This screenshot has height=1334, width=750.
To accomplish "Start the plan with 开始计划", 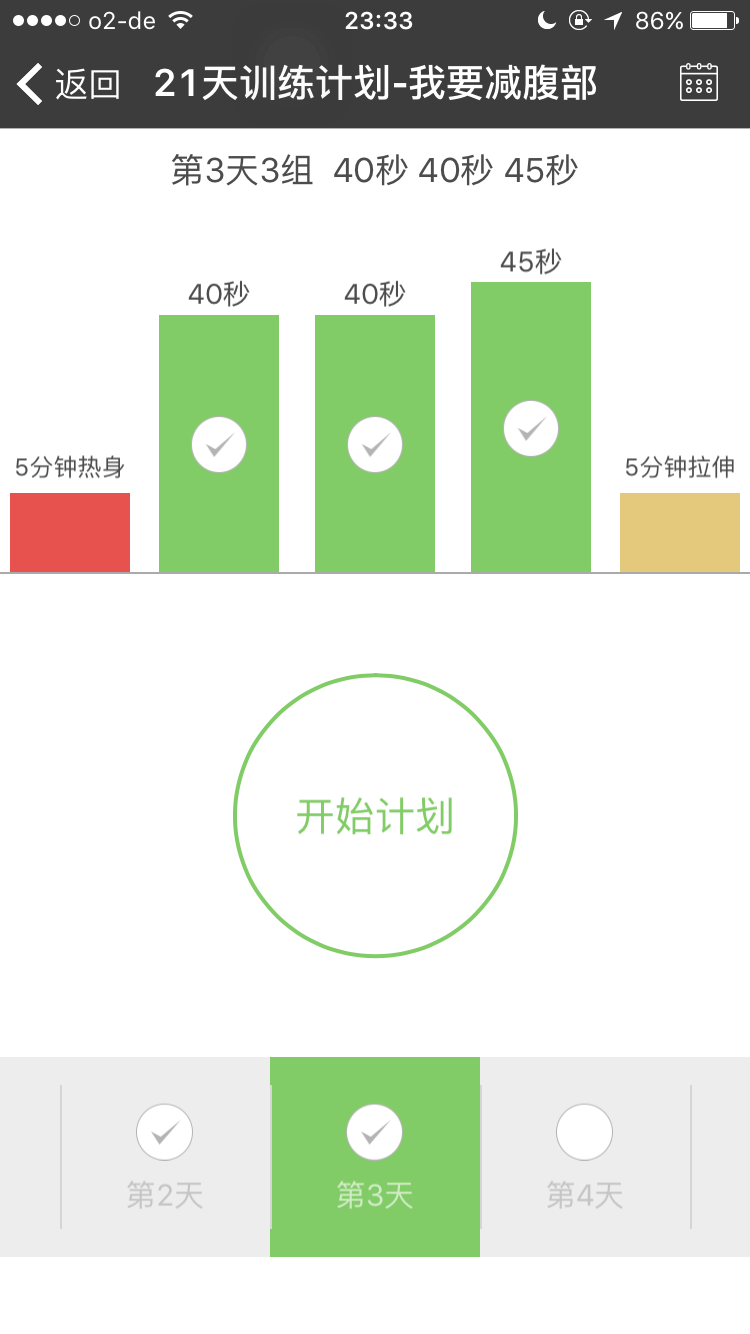I will [x=375, y=816].
